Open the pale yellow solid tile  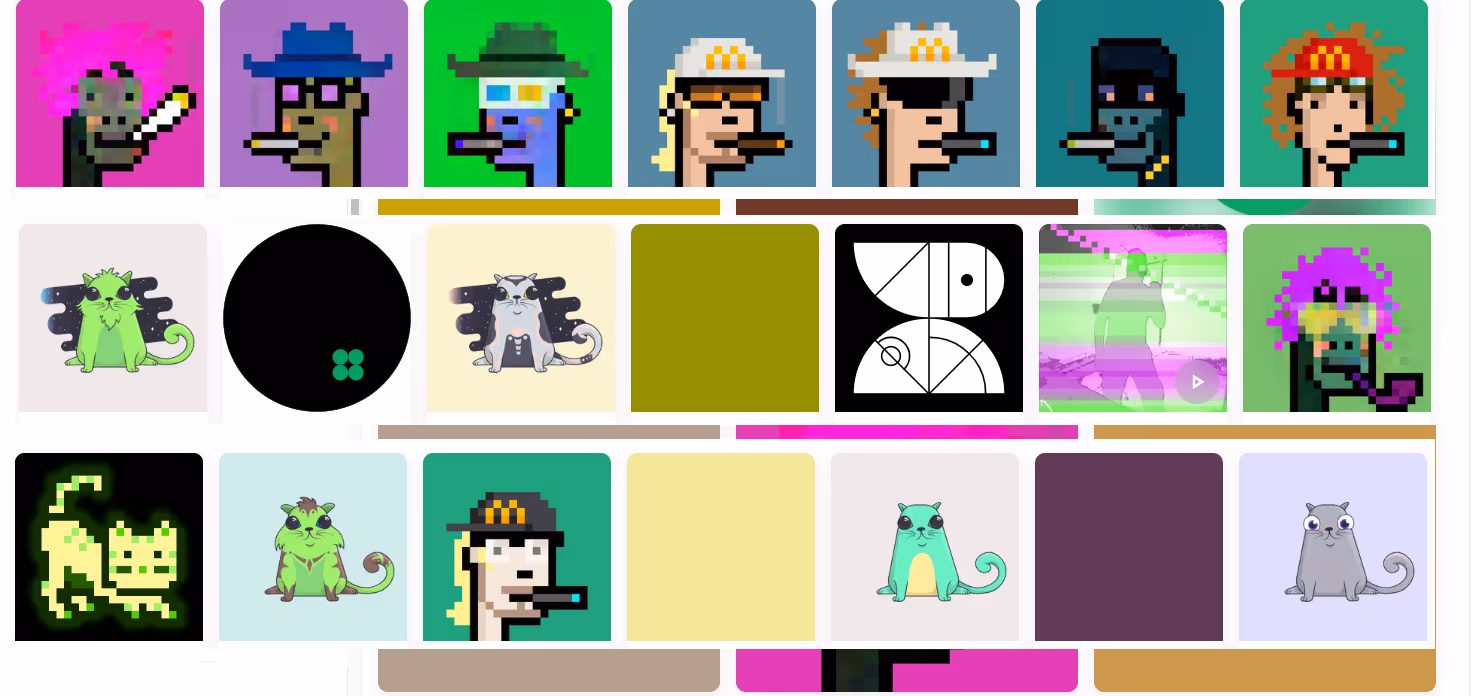(x=721, y=547)
